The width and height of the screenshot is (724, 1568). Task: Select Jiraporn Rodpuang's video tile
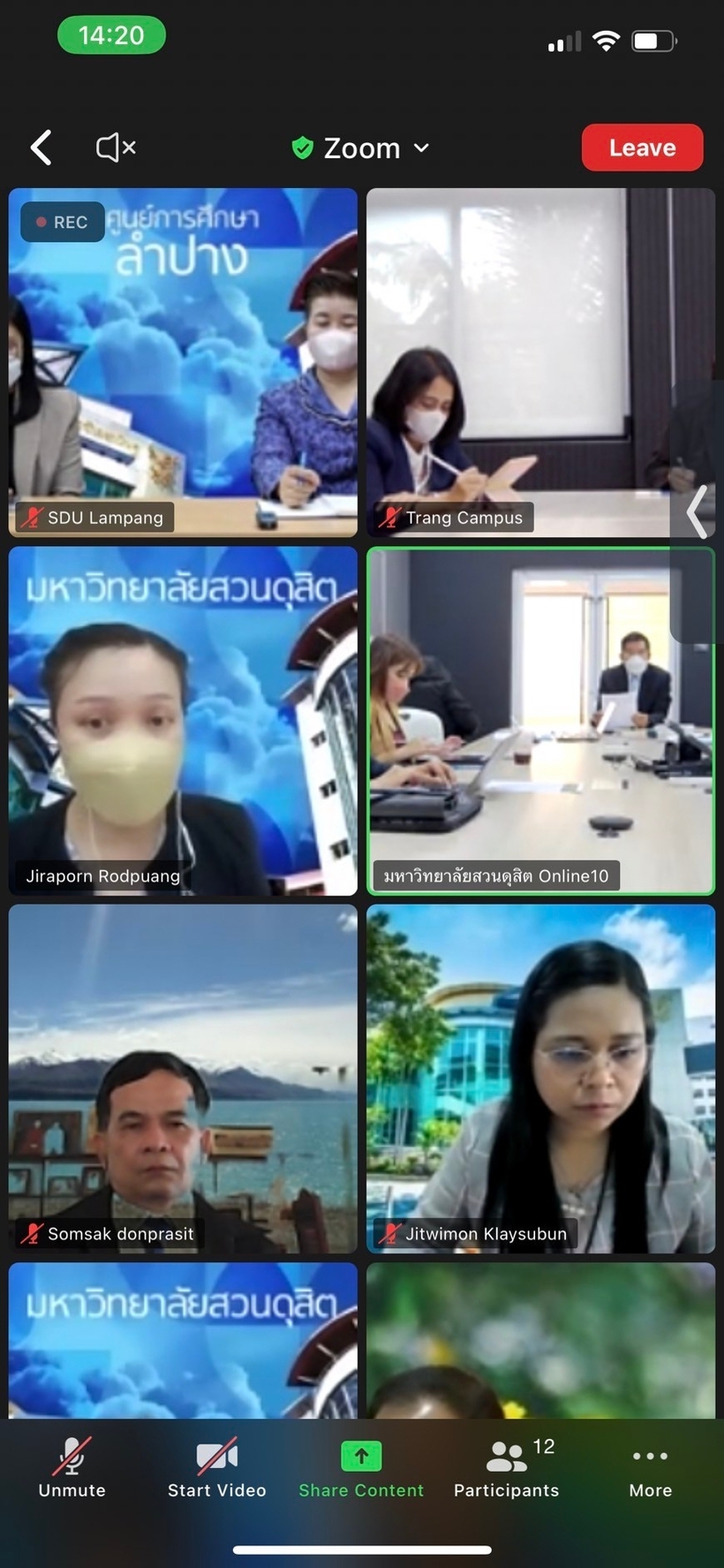[183, 721]
